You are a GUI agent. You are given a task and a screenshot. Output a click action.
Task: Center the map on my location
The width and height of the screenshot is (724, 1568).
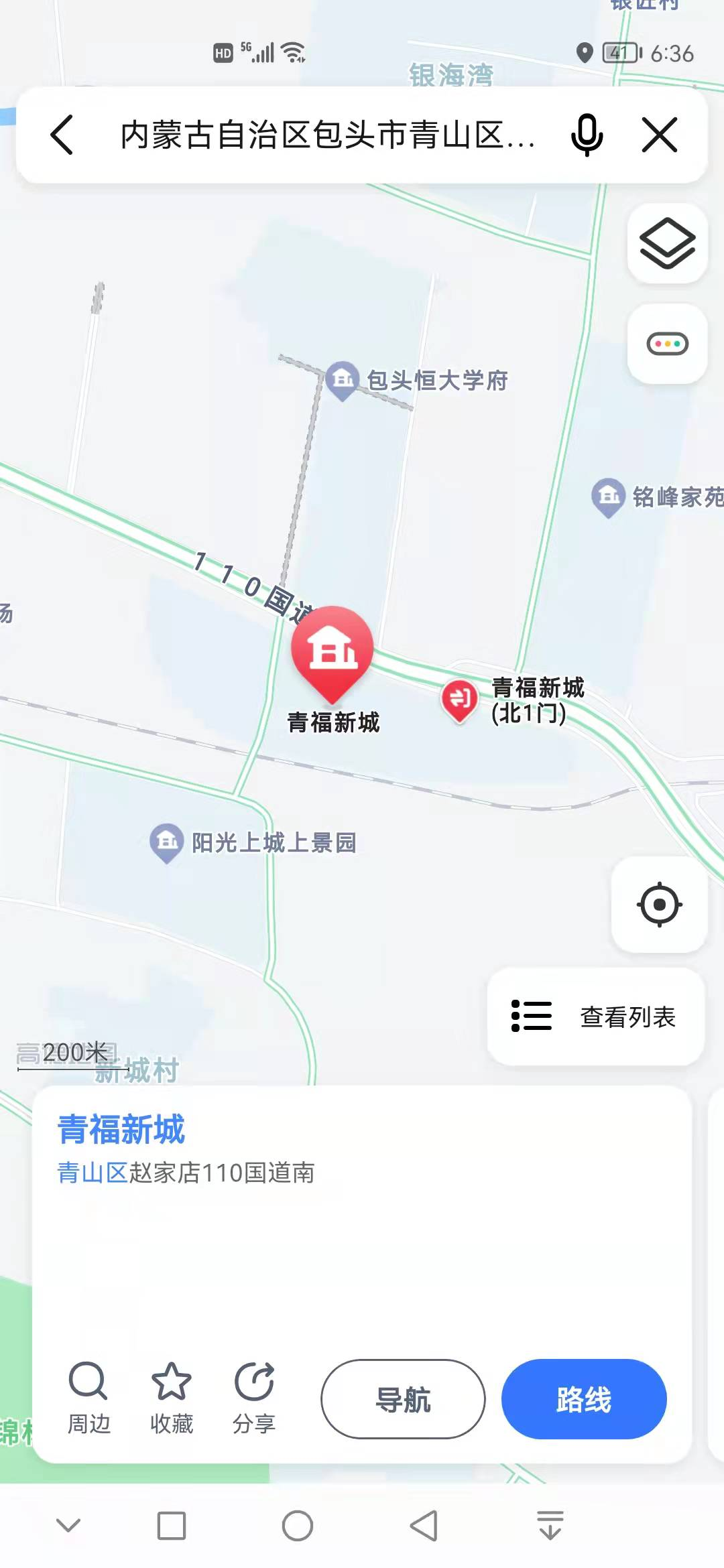coord(659,905)
